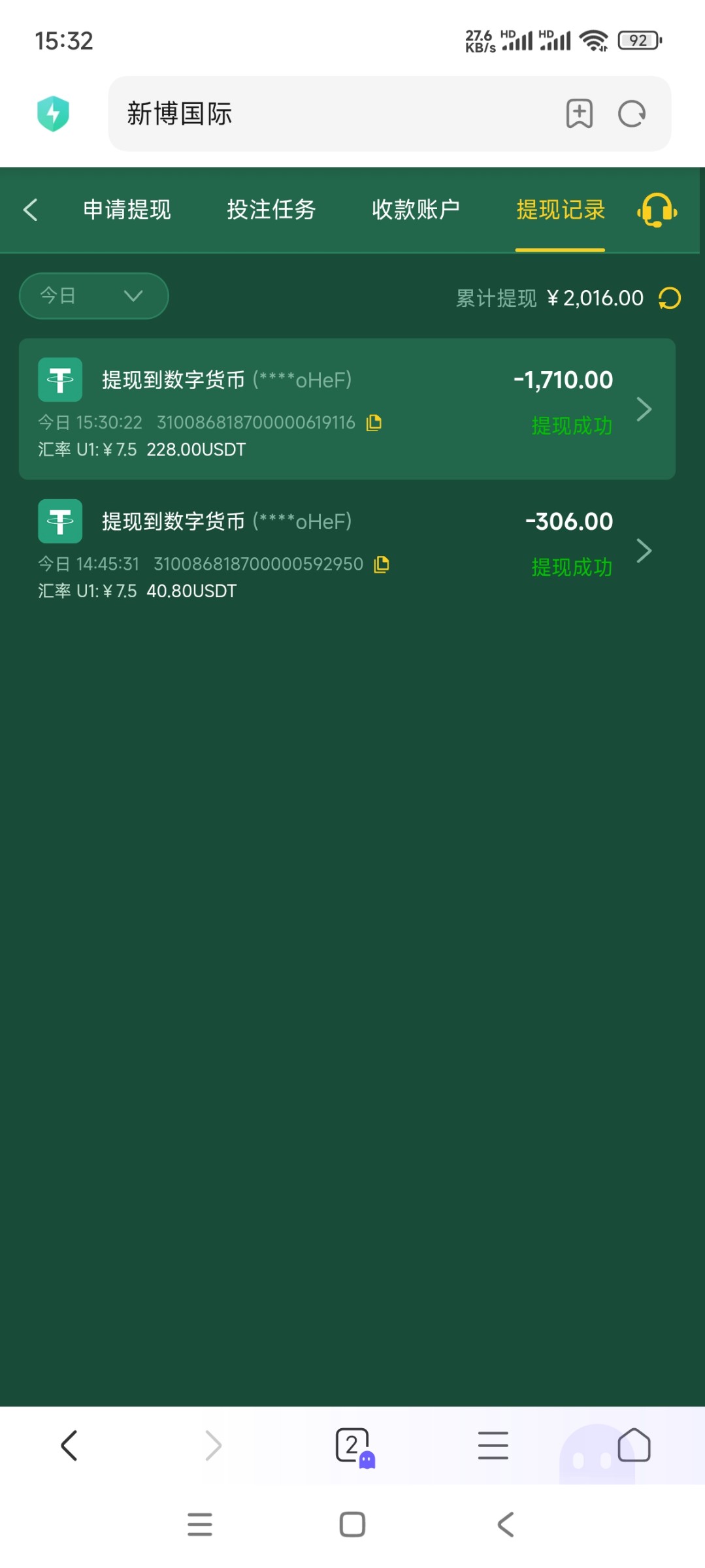Open the browser tab switcher

(353, 1445)
